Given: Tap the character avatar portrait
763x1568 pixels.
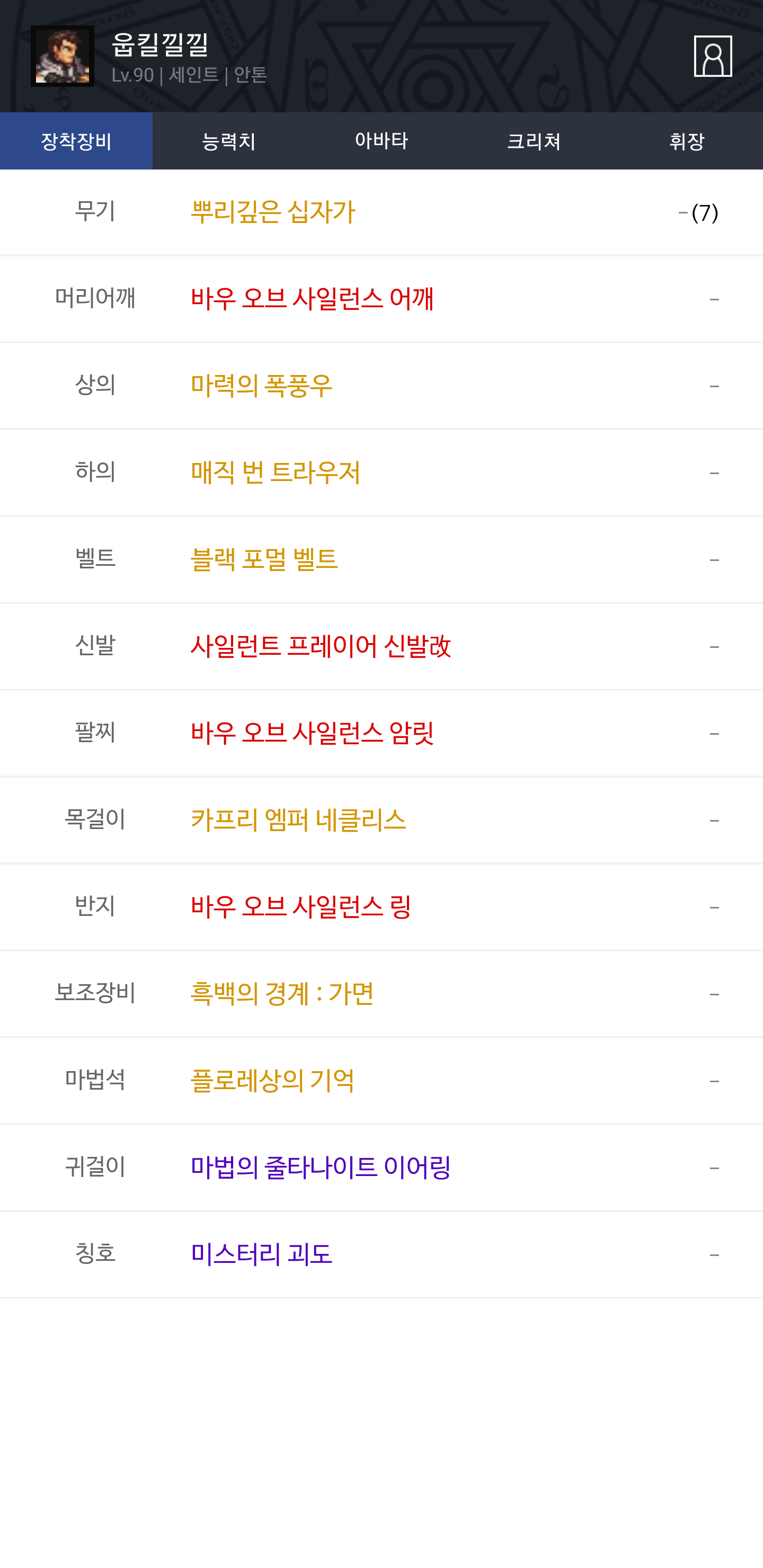Looking at the screenshot, I should pos(63,56).
